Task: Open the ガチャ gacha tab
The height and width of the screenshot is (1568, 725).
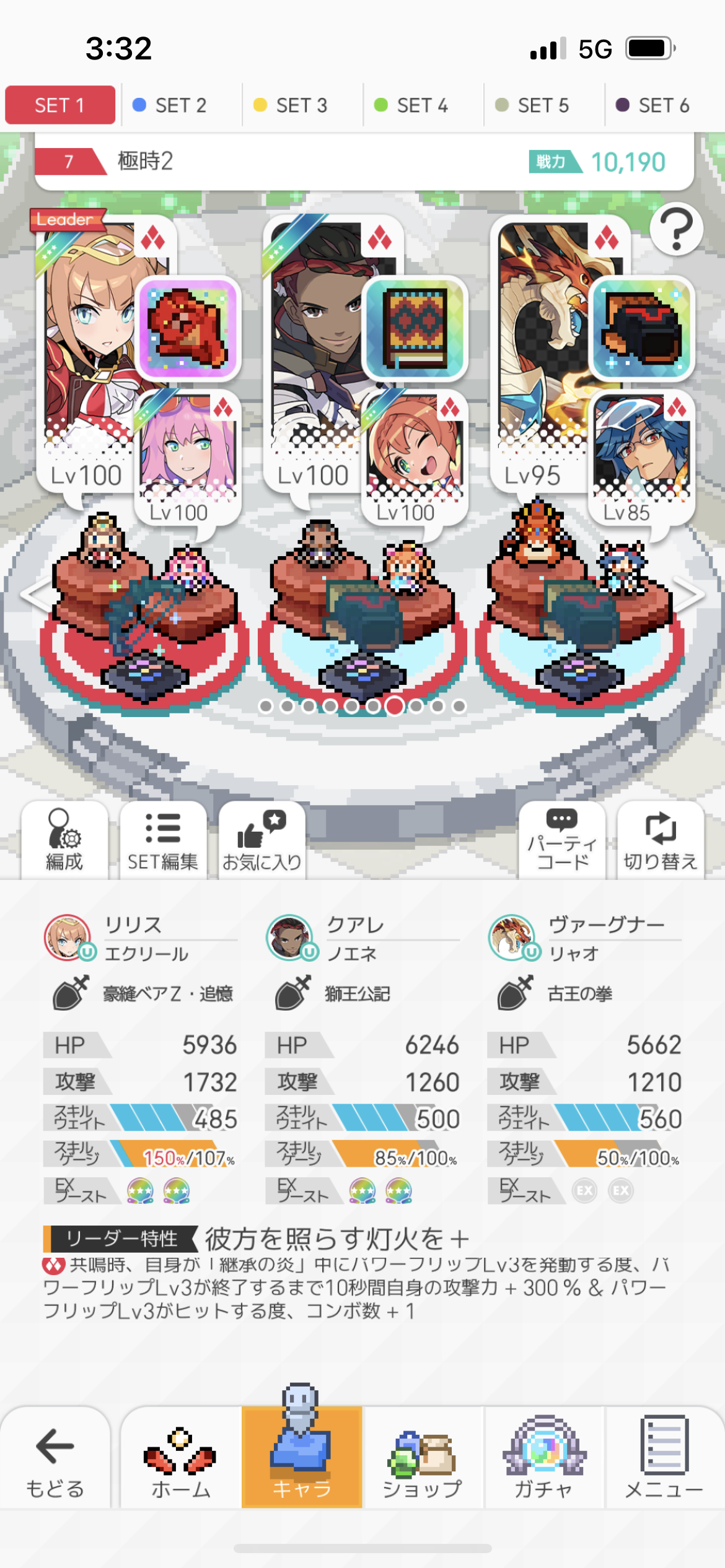Action: coord(544,1459)
